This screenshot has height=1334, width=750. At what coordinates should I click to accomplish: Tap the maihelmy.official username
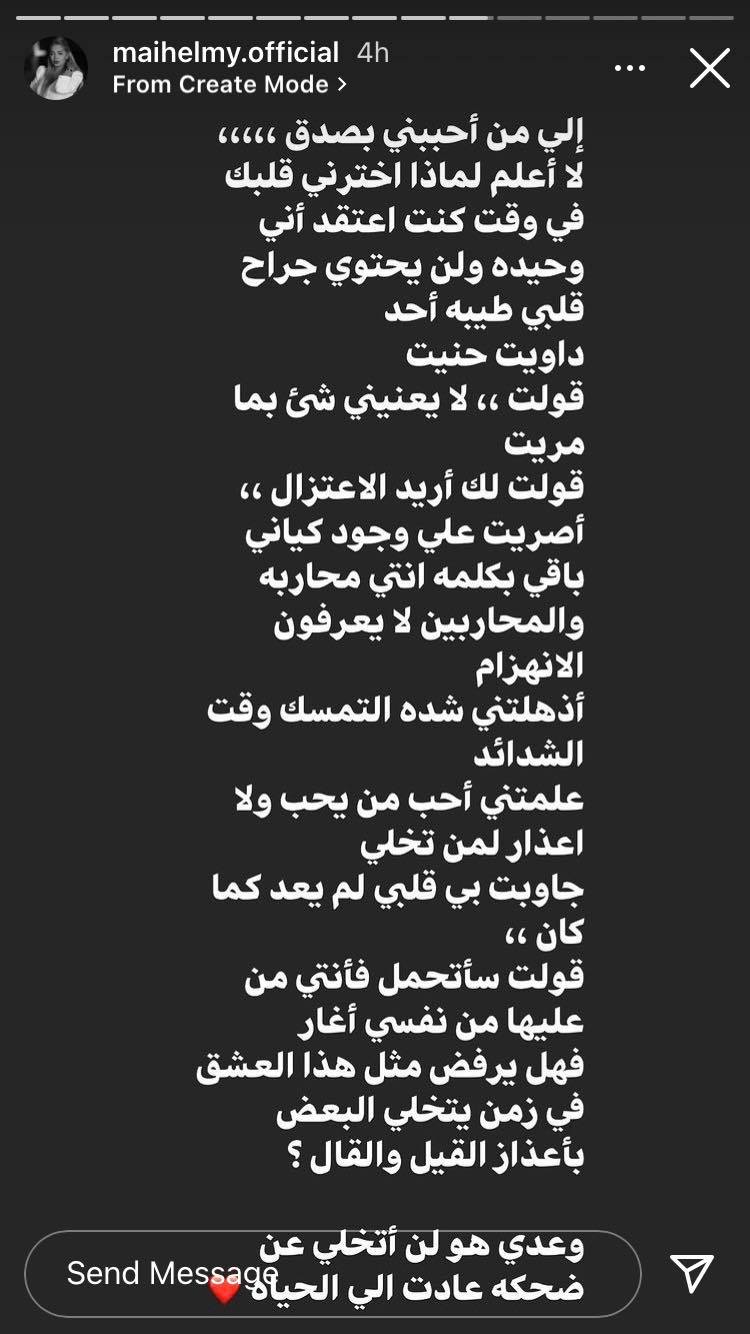[226, 52]
